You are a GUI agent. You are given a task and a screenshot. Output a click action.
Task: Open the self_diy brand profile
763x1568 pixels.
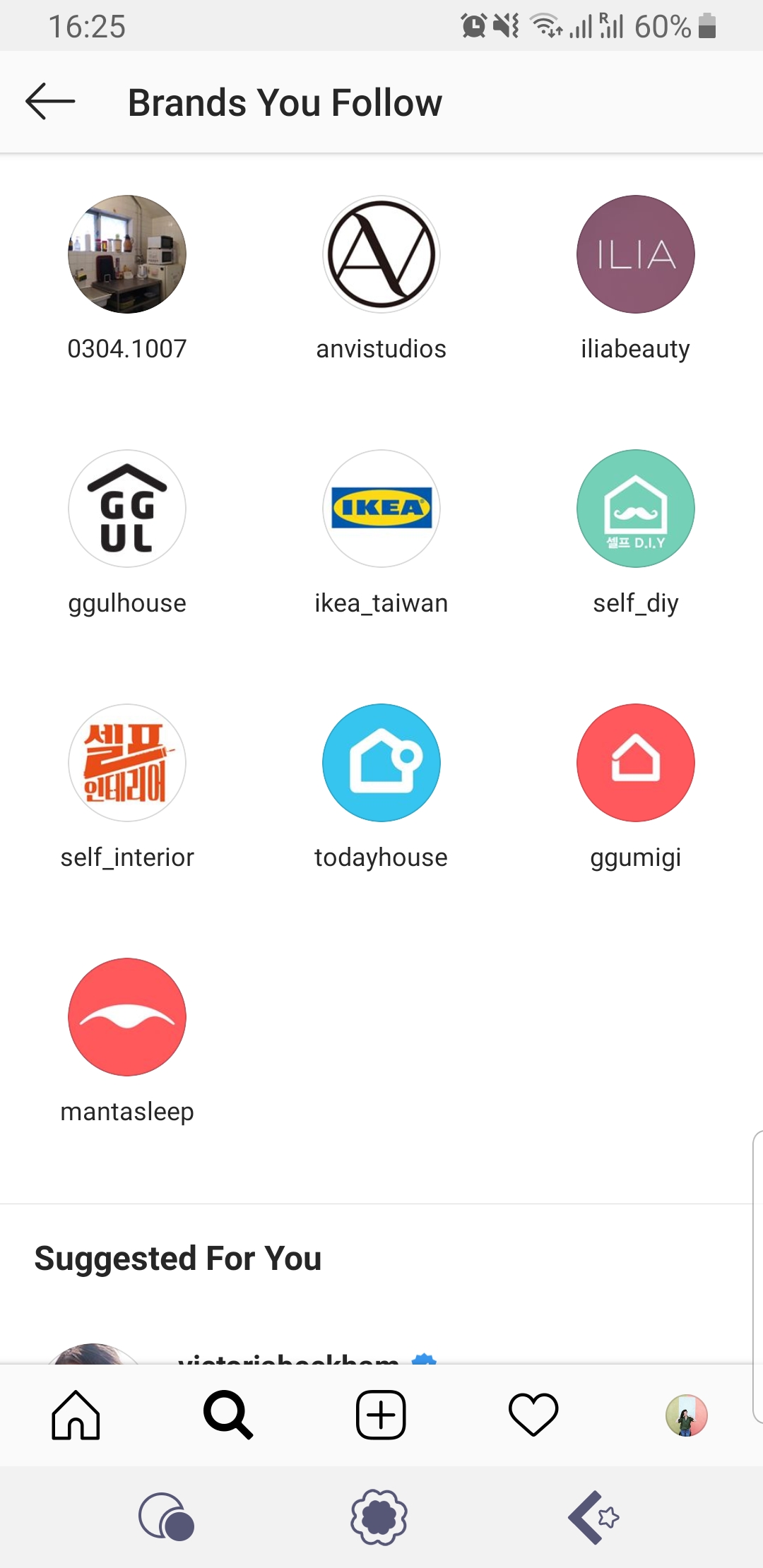coord(634,509)
